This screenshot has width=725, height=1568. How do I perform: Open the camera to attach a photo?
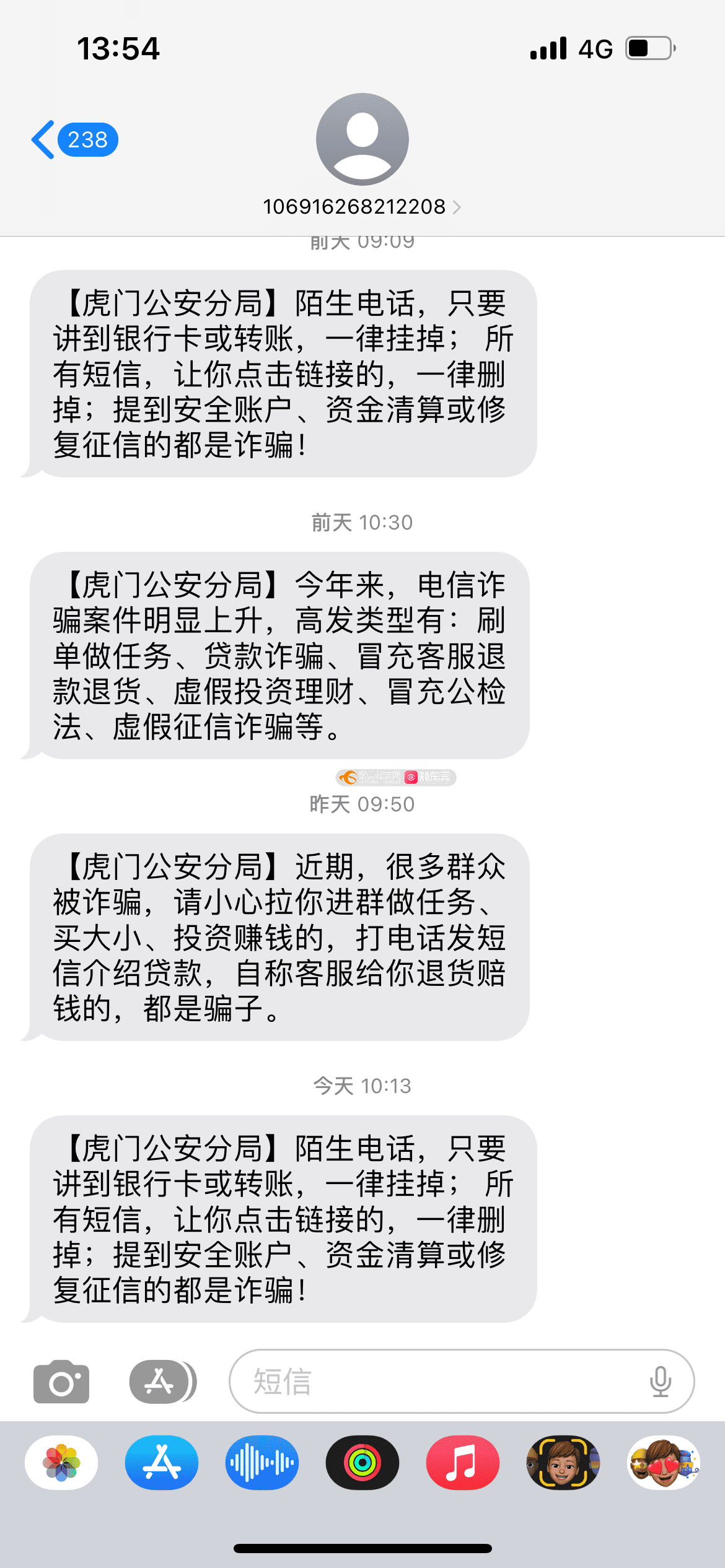(61, 1382)
